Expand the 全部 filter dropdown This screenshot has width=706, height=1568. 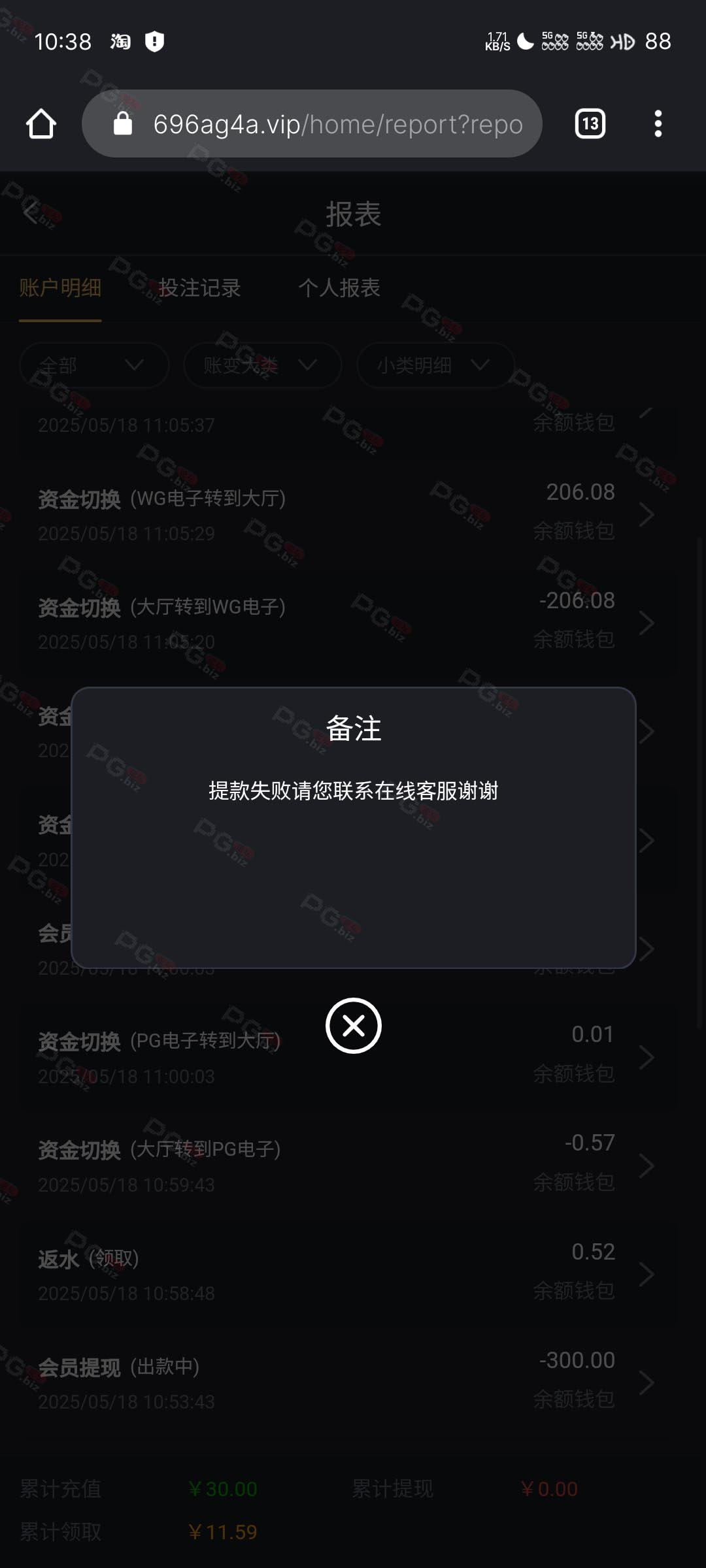click(94, 365)
